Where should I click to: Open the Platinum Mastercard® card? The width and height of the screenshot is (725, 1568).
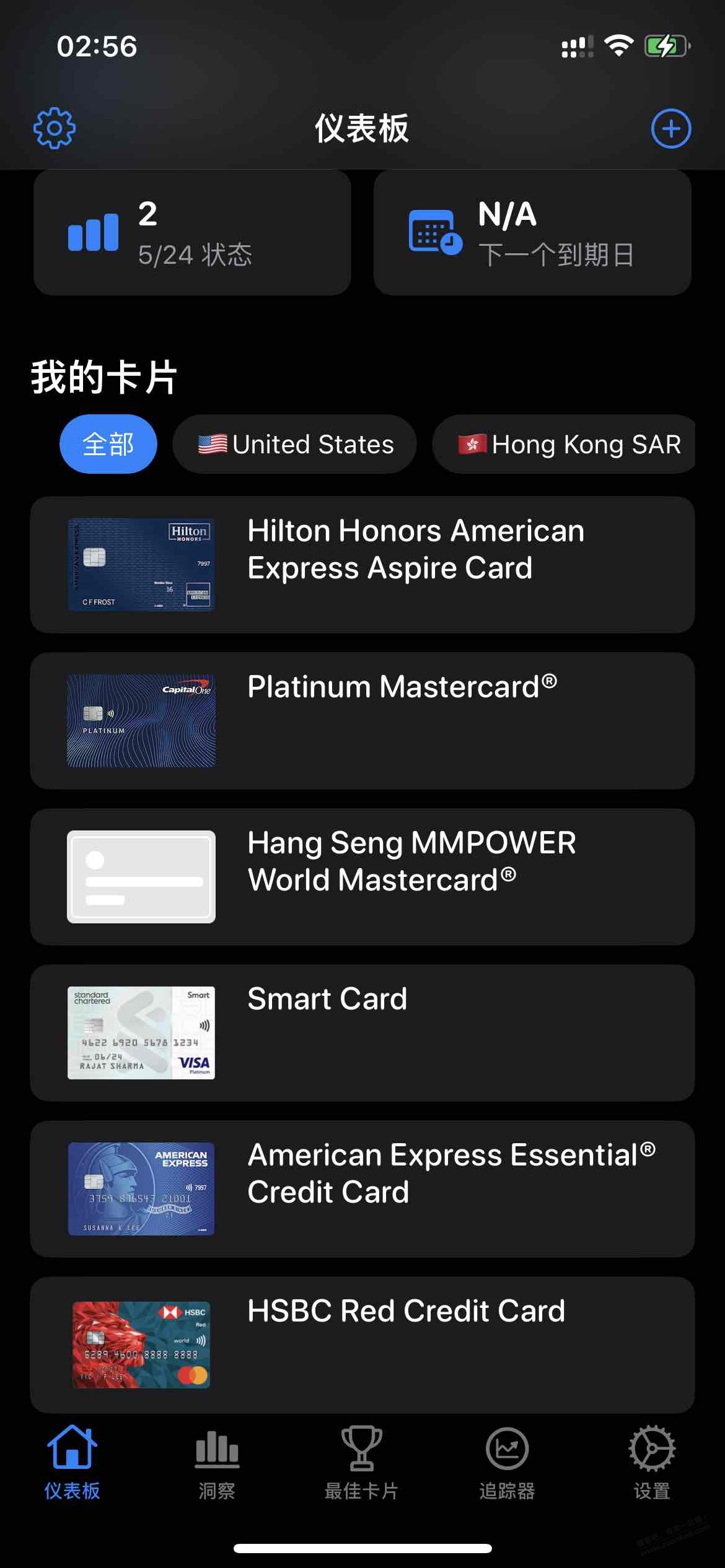click(x=362, y=720)
